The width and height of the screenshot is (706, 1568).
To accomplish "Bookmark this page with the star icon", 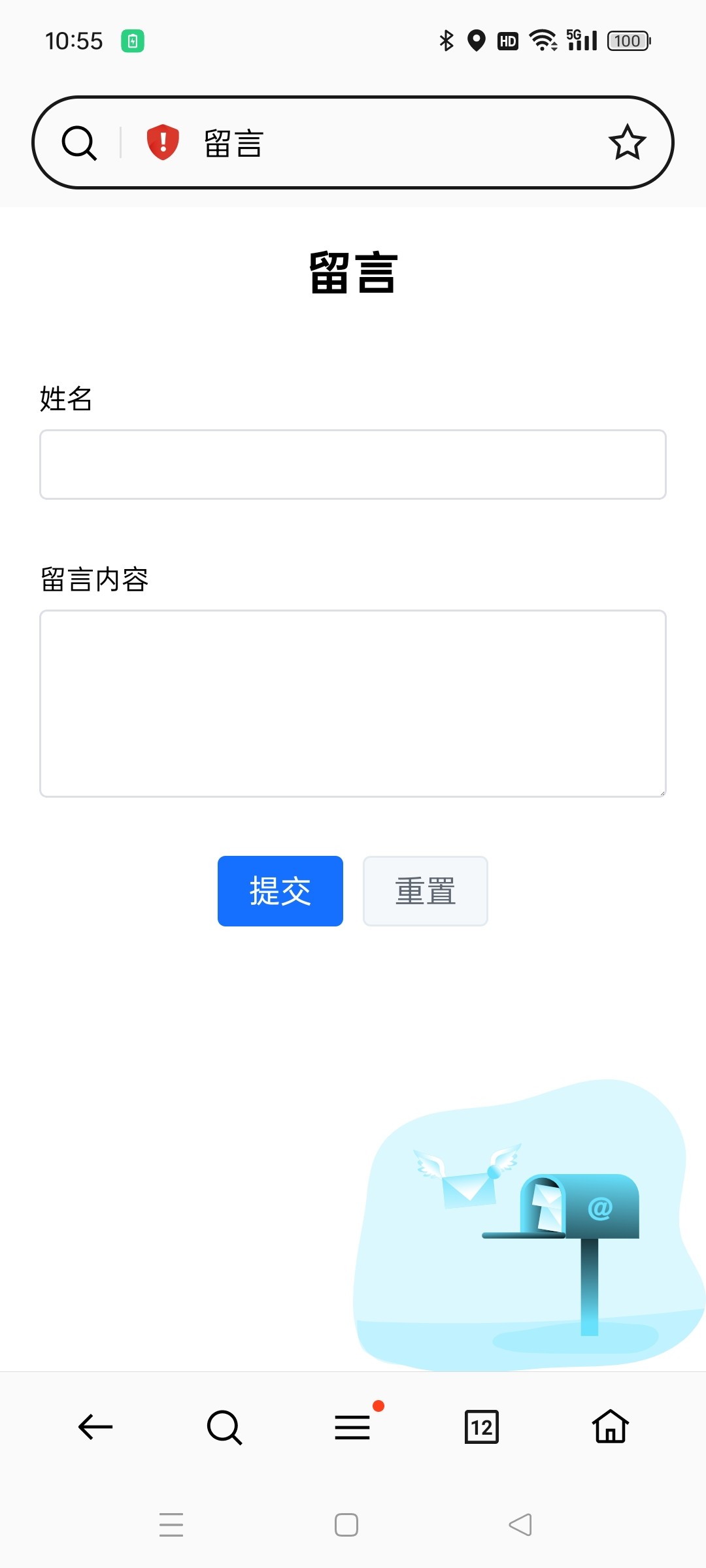I will tap(627, 142).
